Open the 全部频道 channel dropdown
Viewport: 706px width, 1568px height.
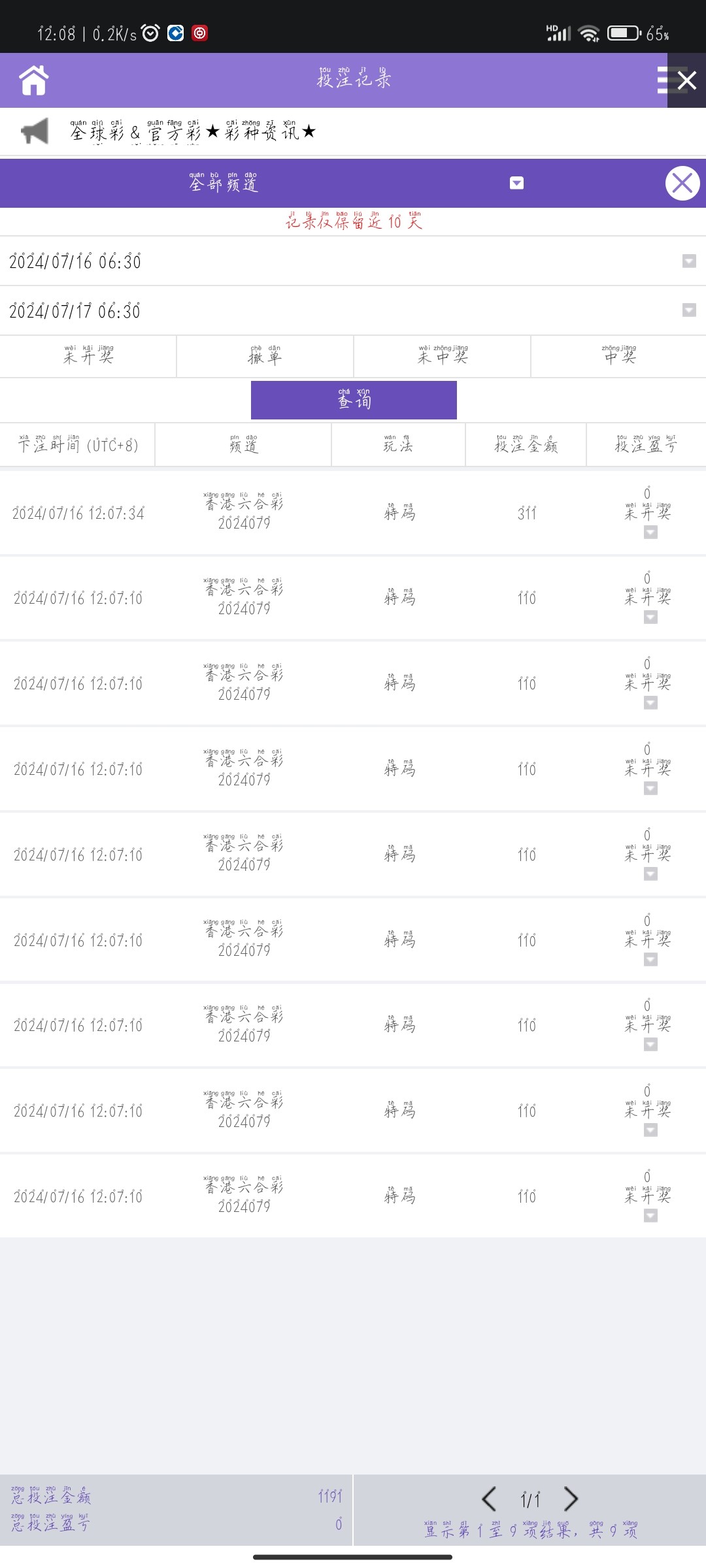516,183
